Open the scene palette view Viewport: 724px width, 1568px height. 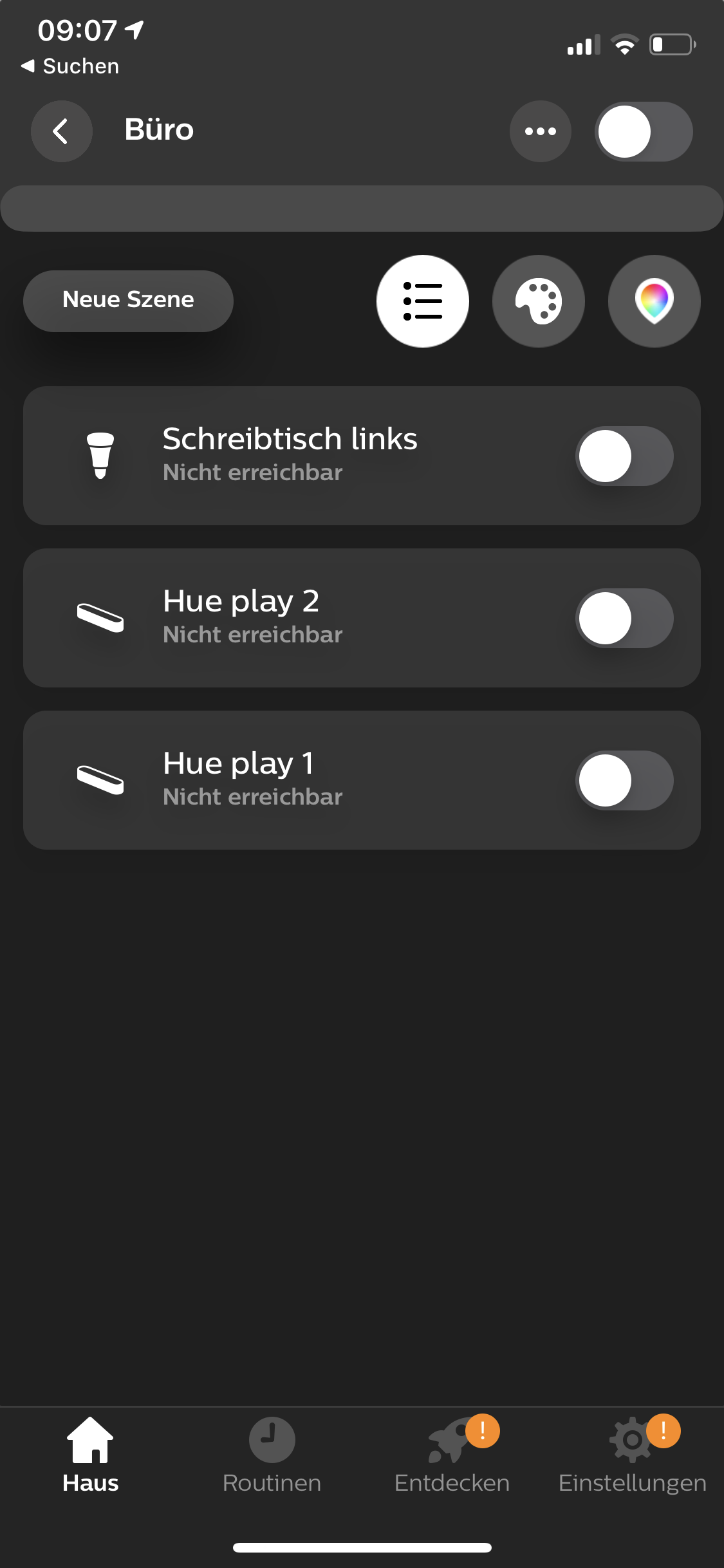[538, 301]
